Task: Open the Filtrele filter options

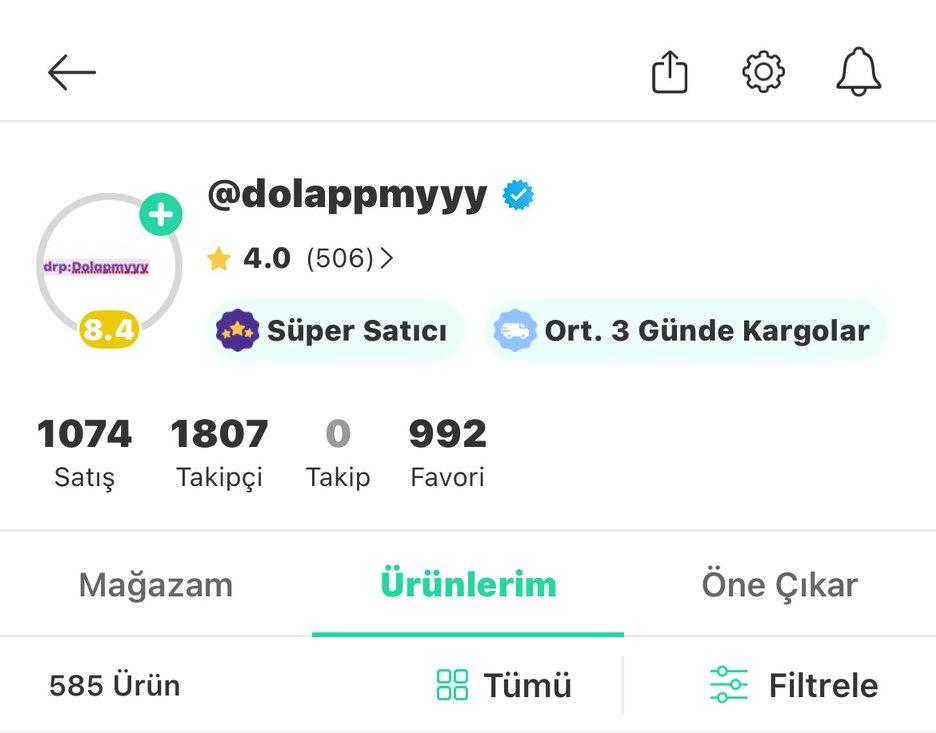Action: pyautogui.click(x=793, y=686)
